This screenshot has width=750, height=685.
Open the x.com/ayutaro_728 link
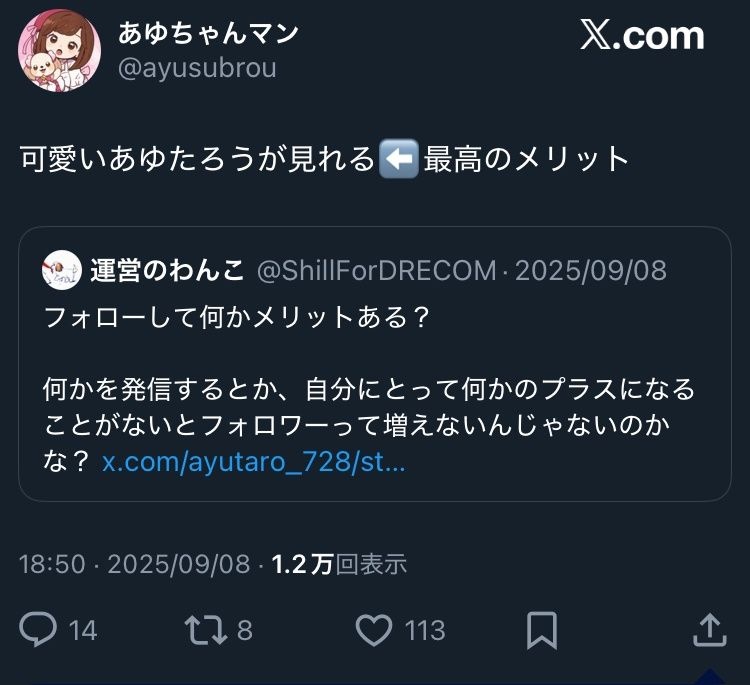(x=254, y=464)
